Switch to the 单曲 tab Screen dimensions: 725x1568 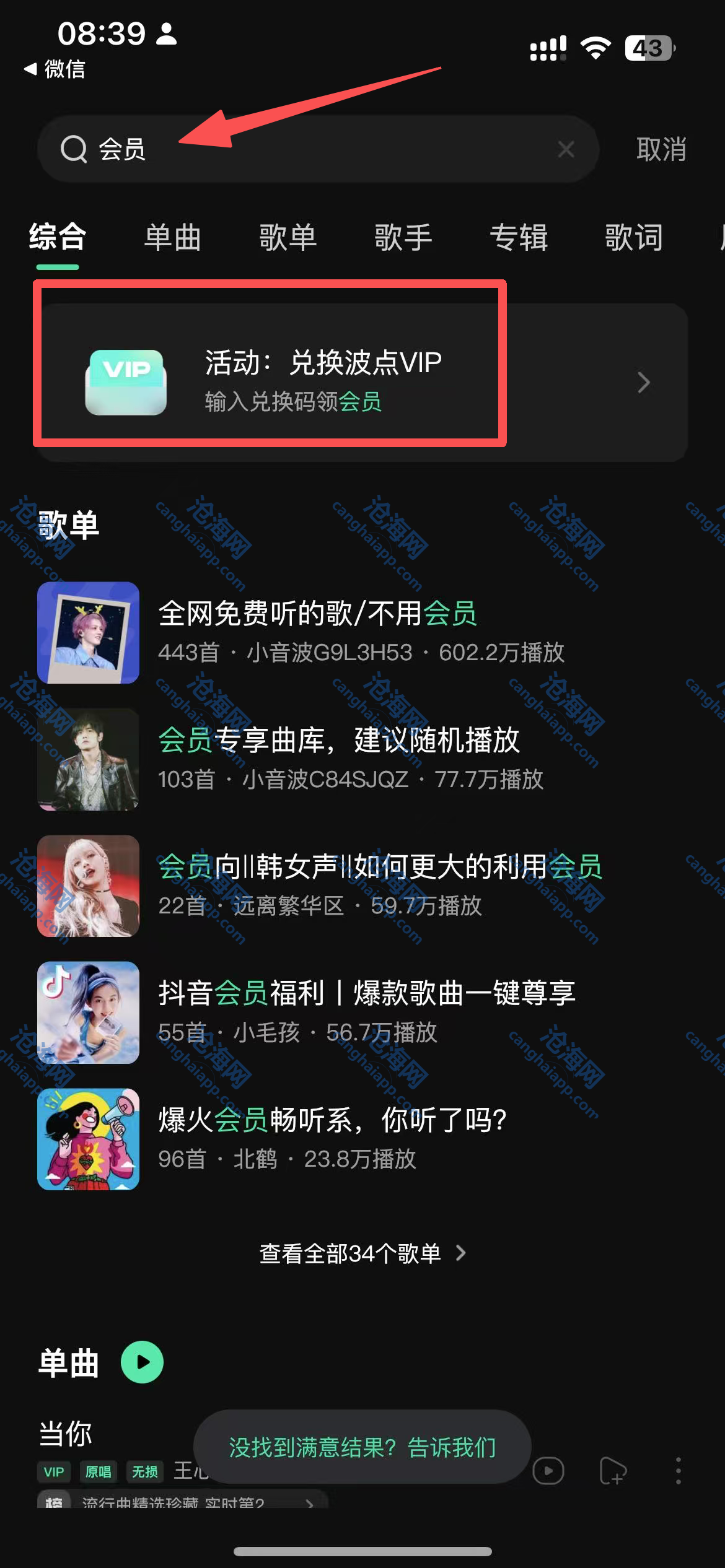click(172, 237)
